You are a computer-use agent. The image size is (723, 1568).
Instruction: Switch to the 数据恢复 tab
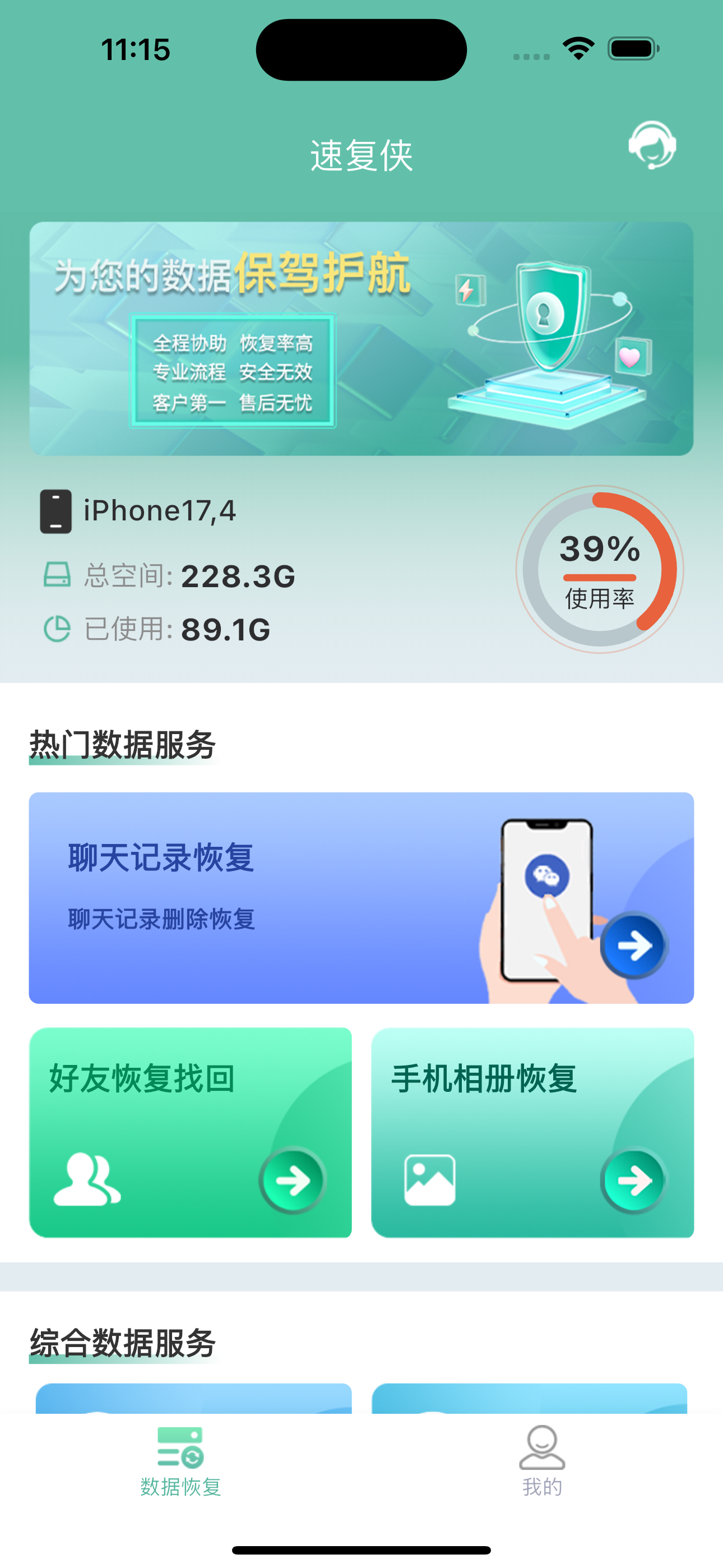(180, 1461)
